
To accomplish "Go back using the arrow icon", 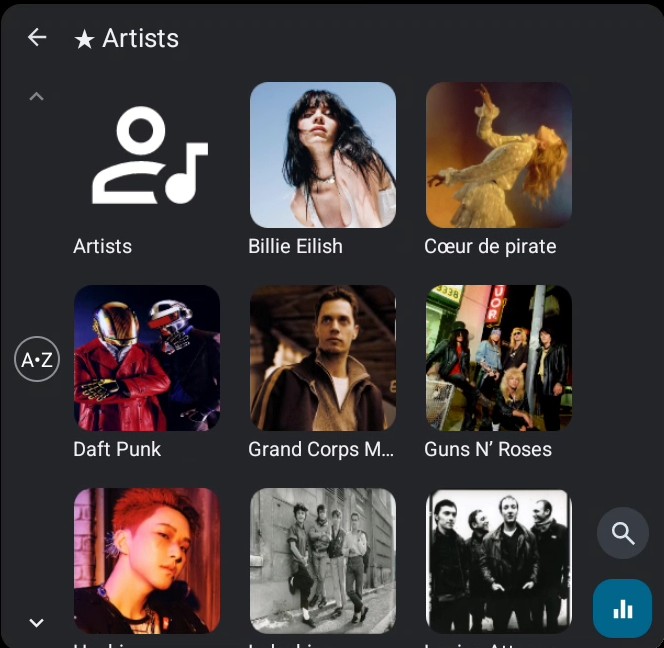I will [x=37, y=37].
